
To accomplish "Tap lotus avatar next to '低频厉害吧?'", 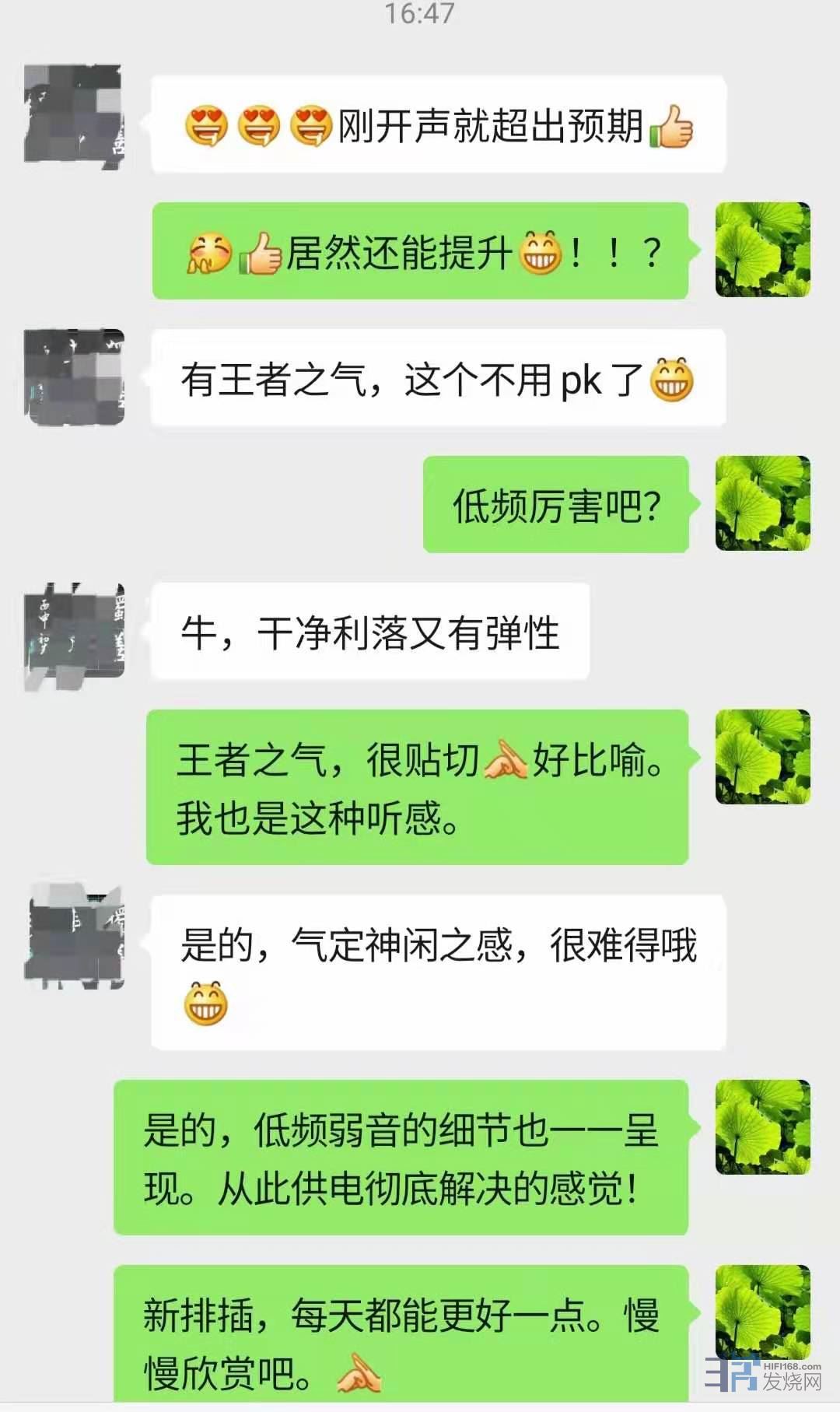I will point(762,503).
